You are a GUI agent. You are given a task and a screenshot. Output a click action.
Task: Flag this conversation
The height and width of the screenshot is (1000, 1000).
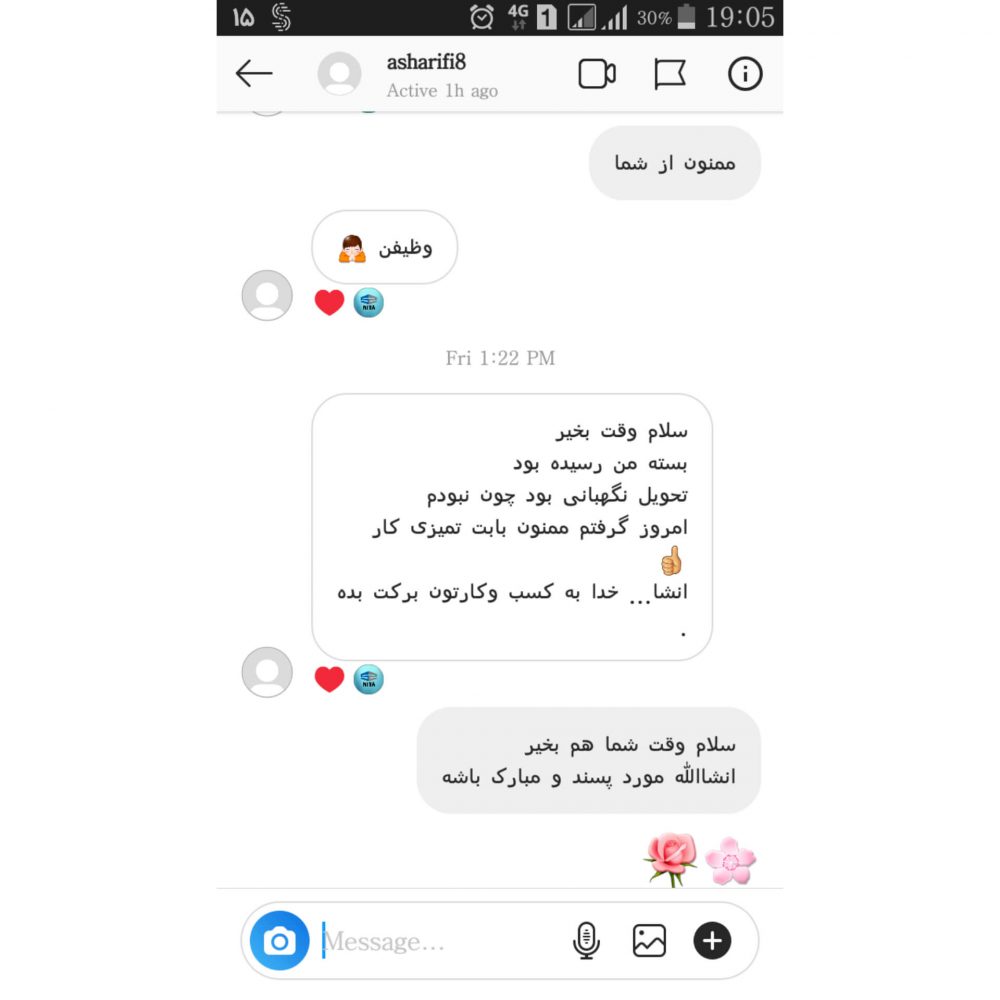point(669,74)
